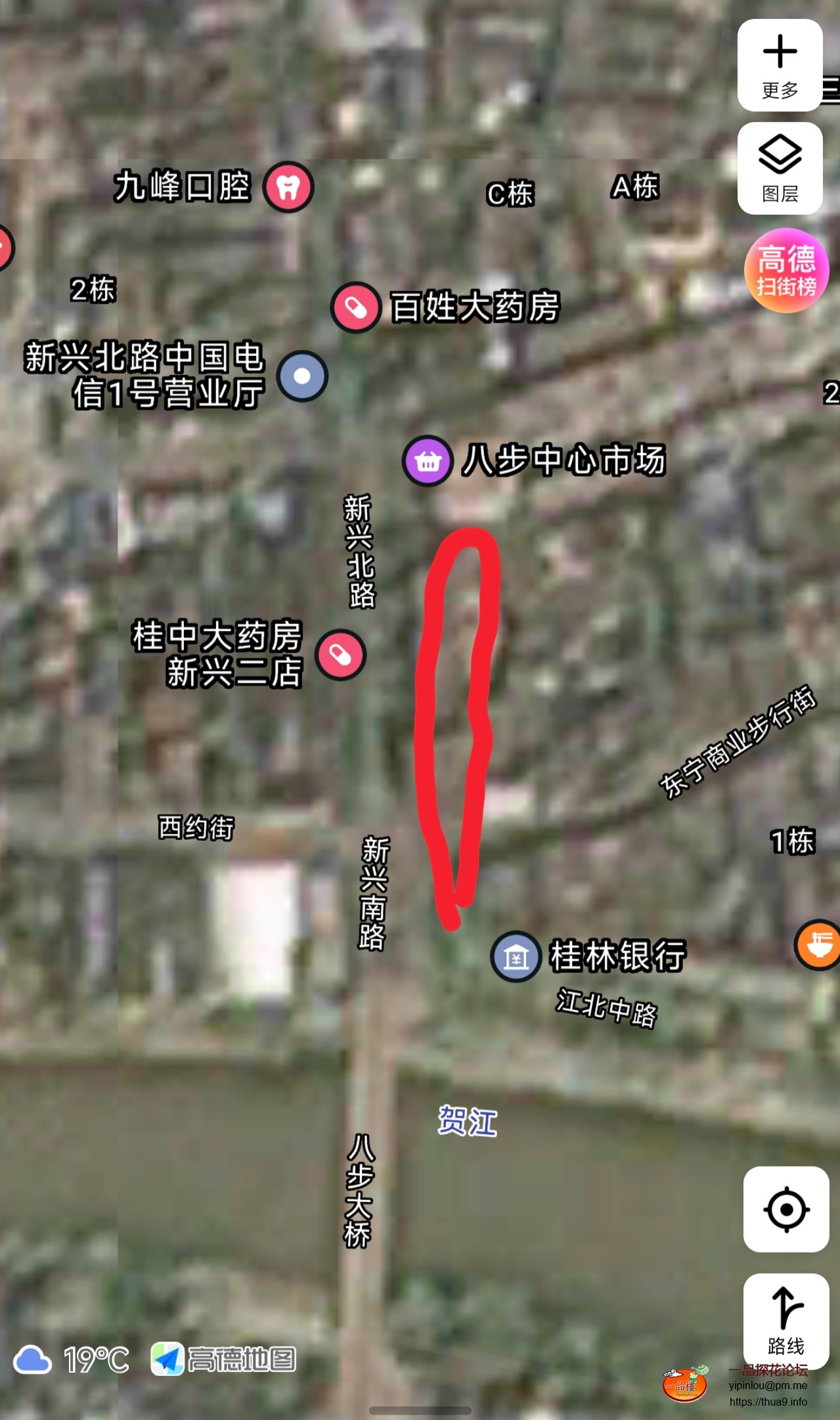The width and height of the screenshot is (840, 1420).
Task: Tap the 九峰口腔 dental clinic marker
Action: pos(287,188)
